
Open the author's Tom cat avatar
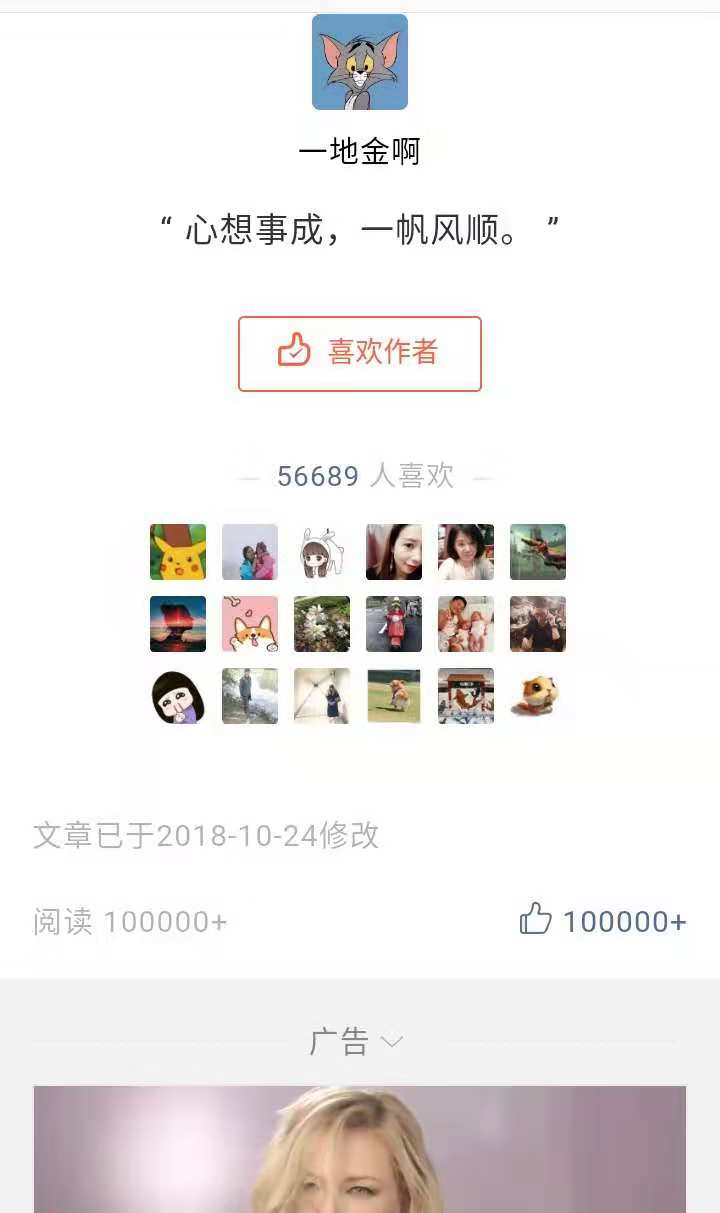pyautogui.click(x=359, y=62)
